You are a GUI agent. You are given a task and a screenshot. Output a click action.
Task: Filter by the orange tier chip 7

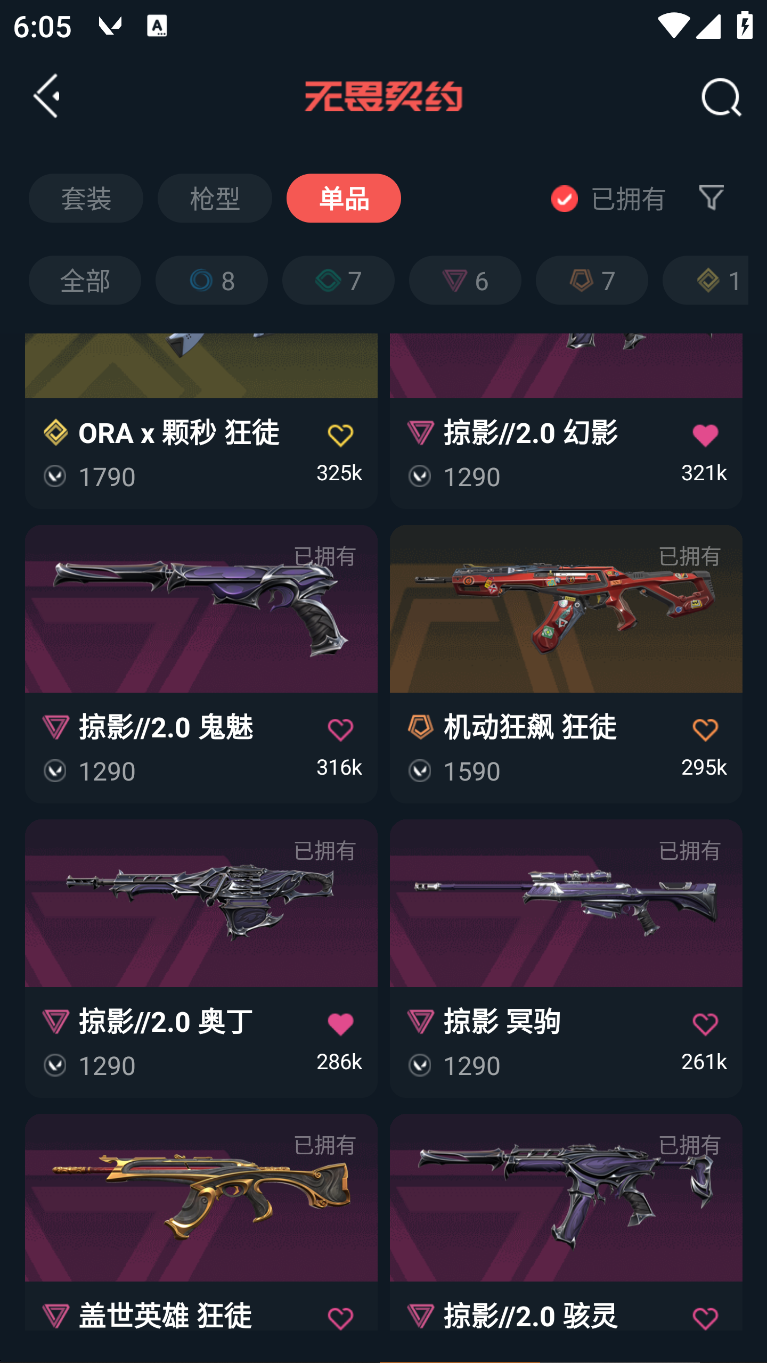click(x=592, y=280)
